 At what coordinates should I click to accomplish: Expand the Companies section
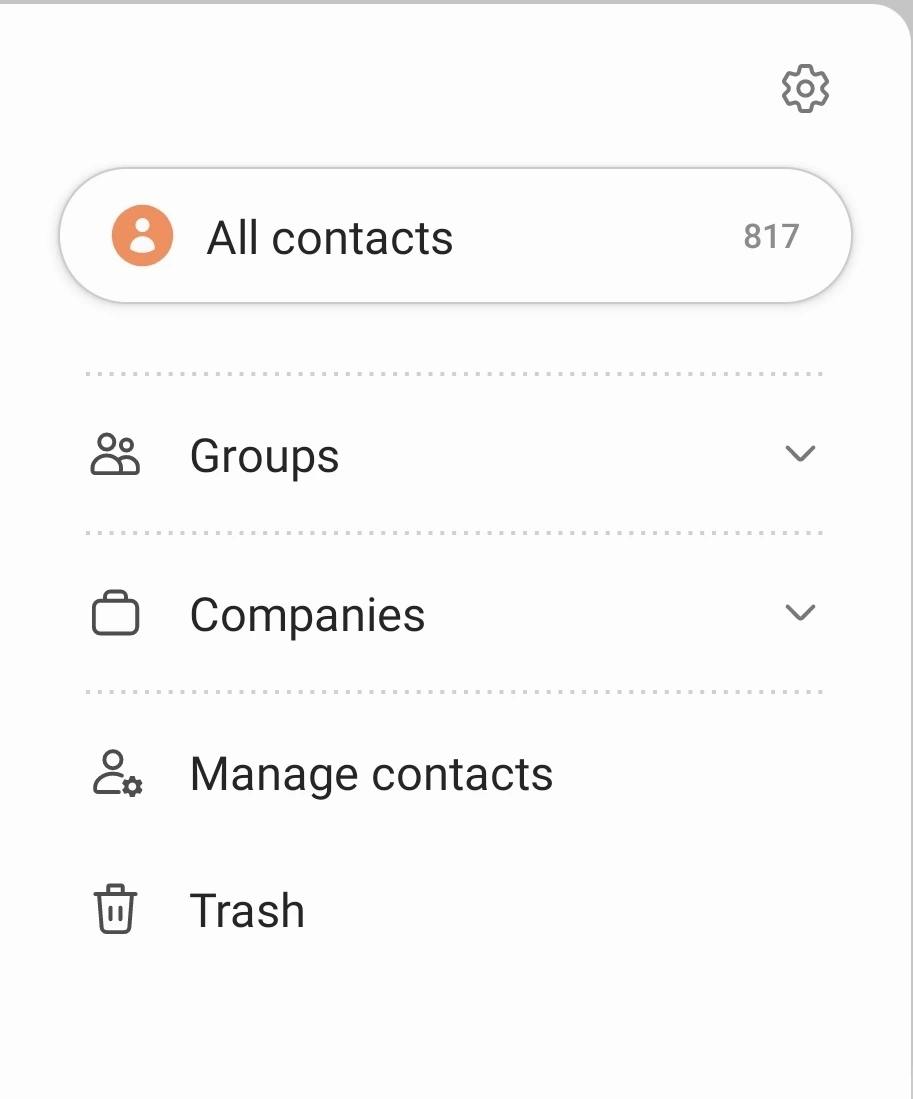(800, 613)
